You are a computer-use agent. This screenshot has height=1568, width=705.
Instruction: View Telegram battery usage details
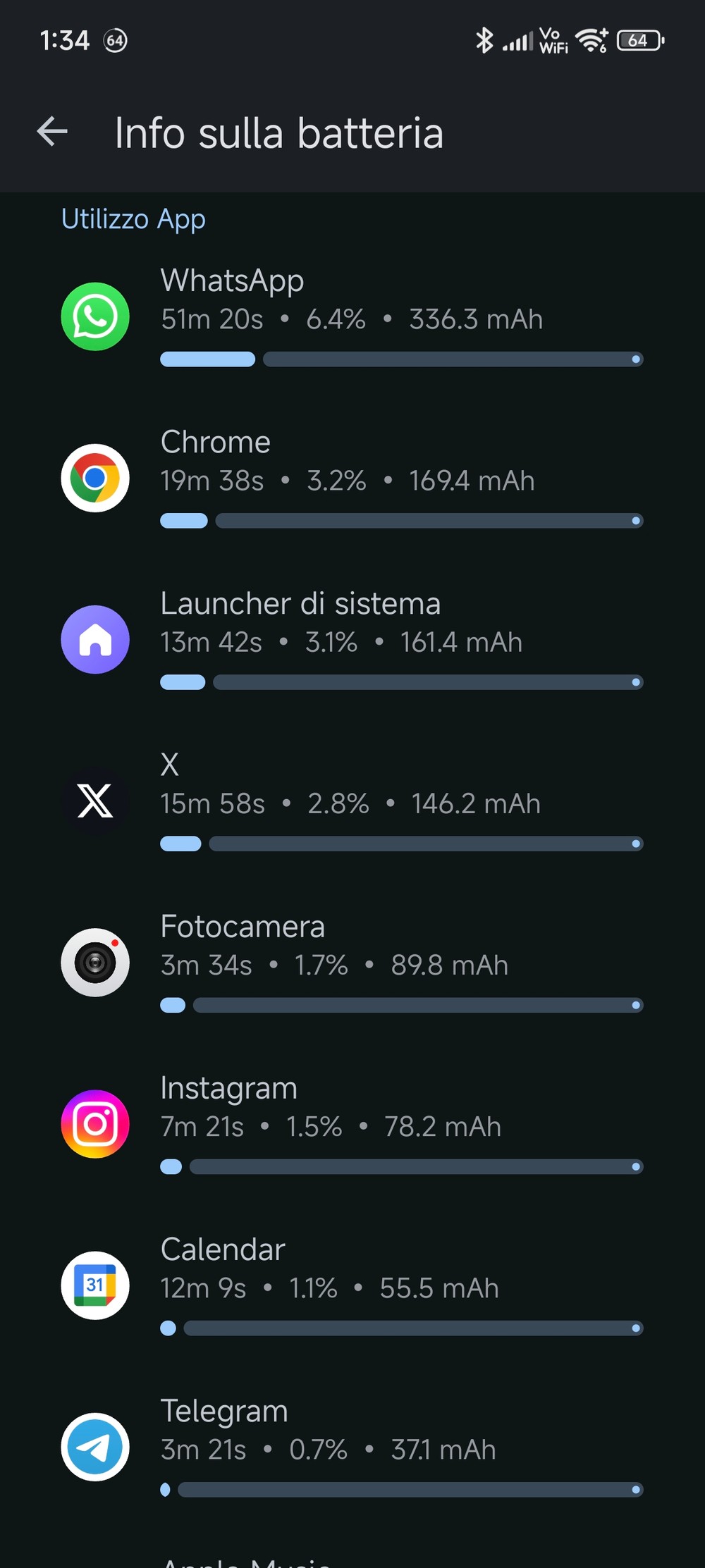coord(352,1447)
